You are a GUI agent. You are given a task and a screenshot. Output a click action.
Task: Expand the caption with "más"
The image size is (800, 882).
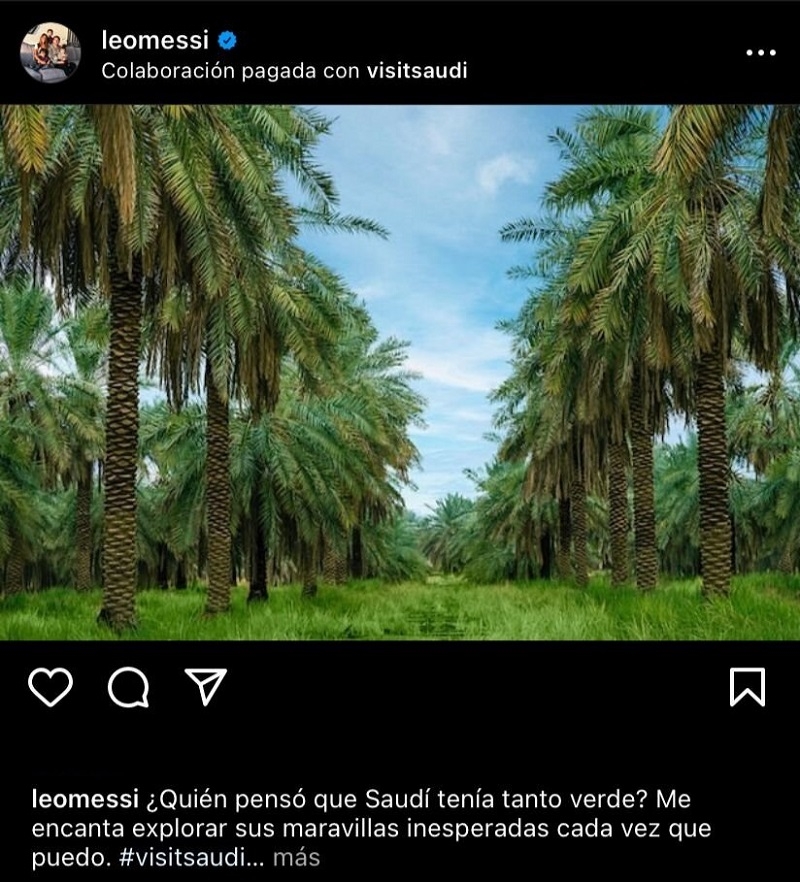[x=297, y=858]
